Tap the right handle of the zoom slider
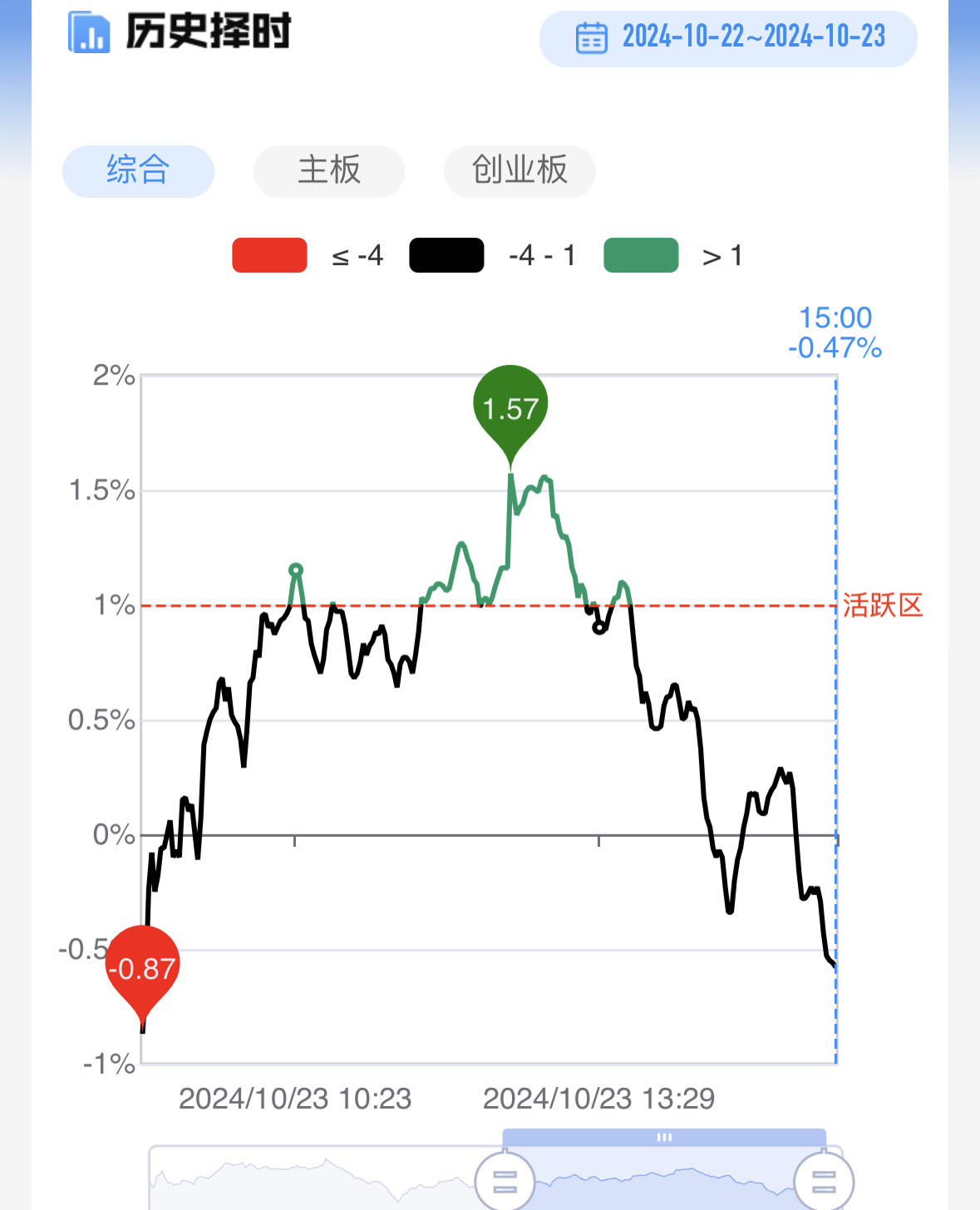This screenshot has width=980, height=1210. (823, 1181)
